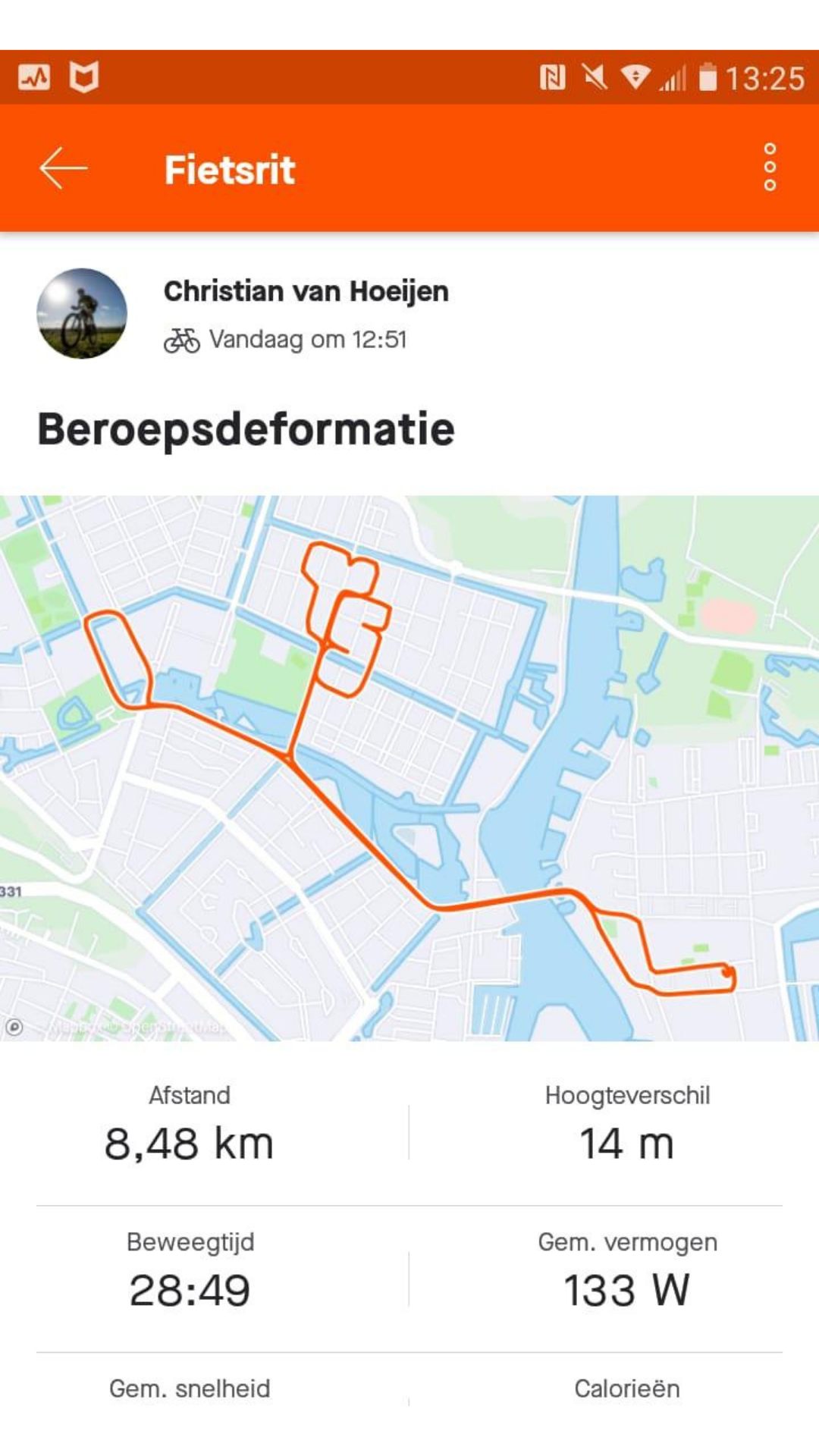Viewport: 819px width, 1456px height.
Task: Open Christian van Hoeijen's profile picture
Action: click(x=82, y=313)
